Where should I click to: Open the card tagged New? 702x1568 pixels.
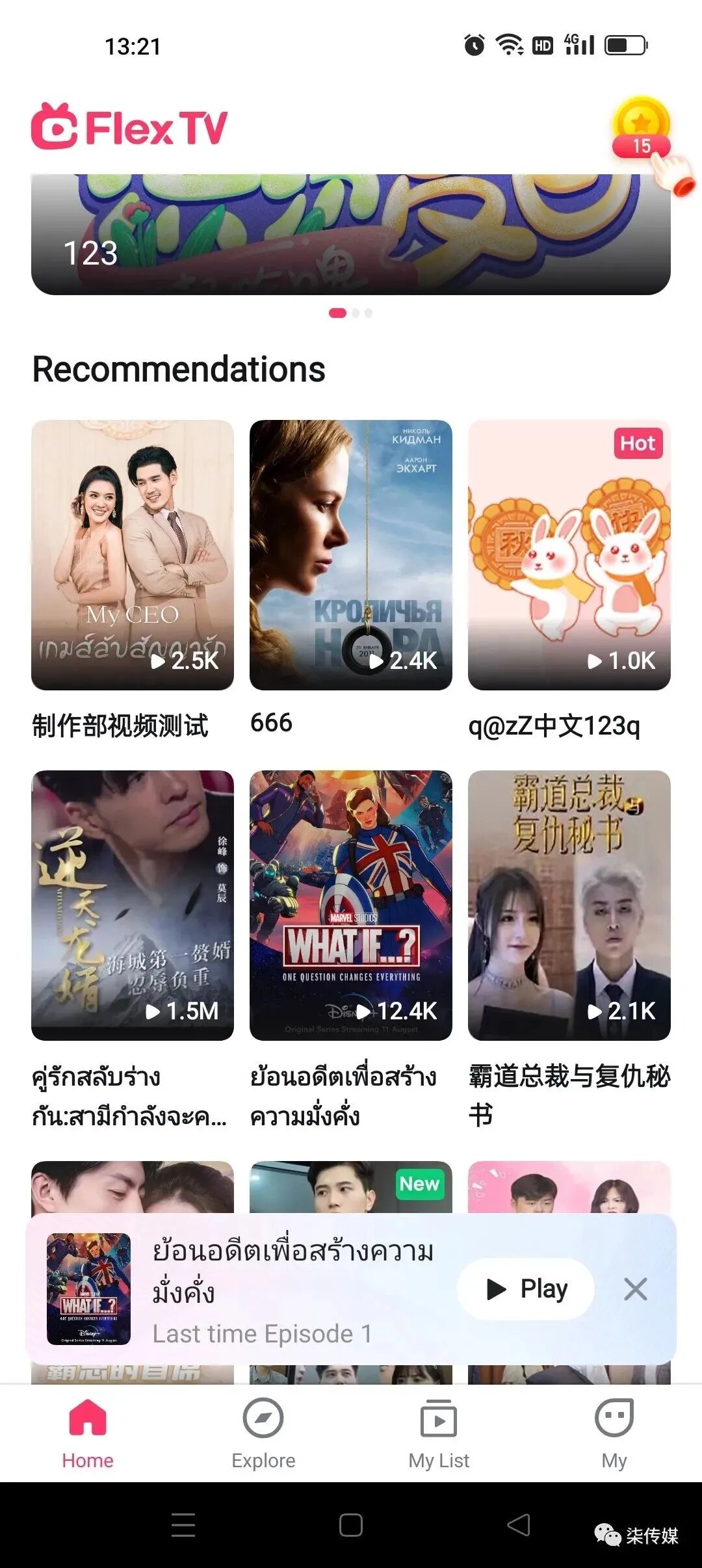point(351,1187)
